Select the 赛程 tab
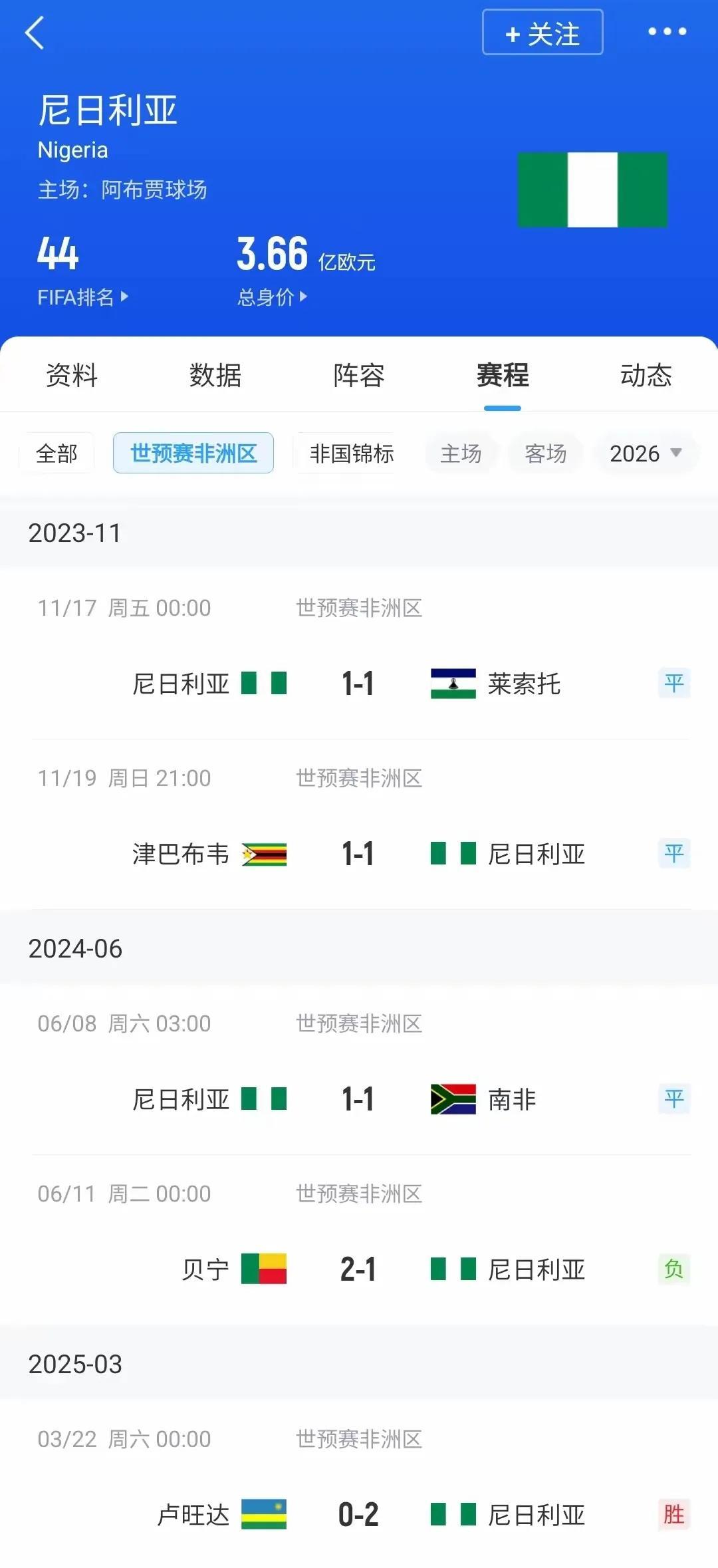Screen dimensions: 718x1568 (x=503, y=375)
